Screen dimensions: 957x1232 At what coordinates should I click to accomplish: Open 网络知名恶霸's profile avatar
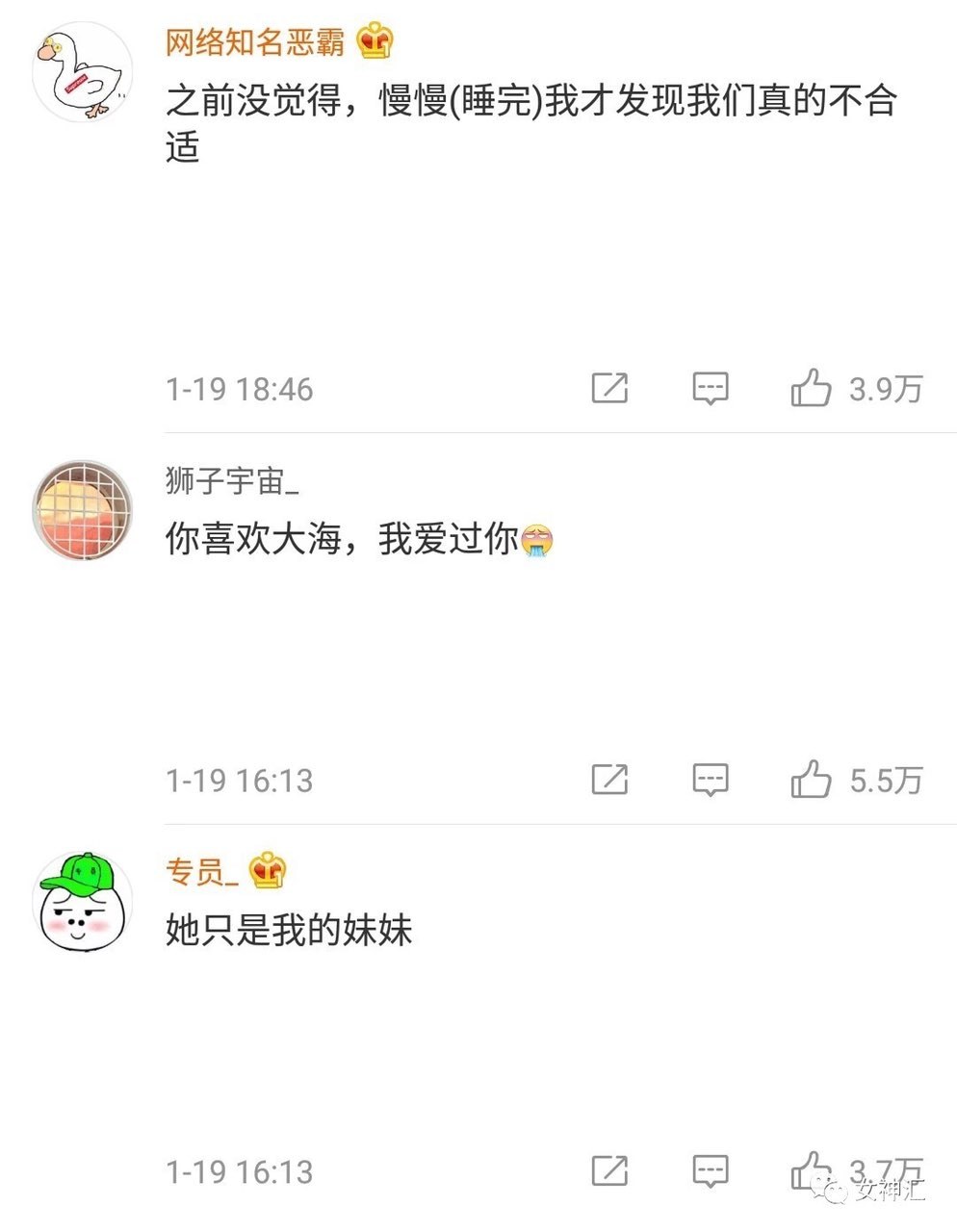83,72
